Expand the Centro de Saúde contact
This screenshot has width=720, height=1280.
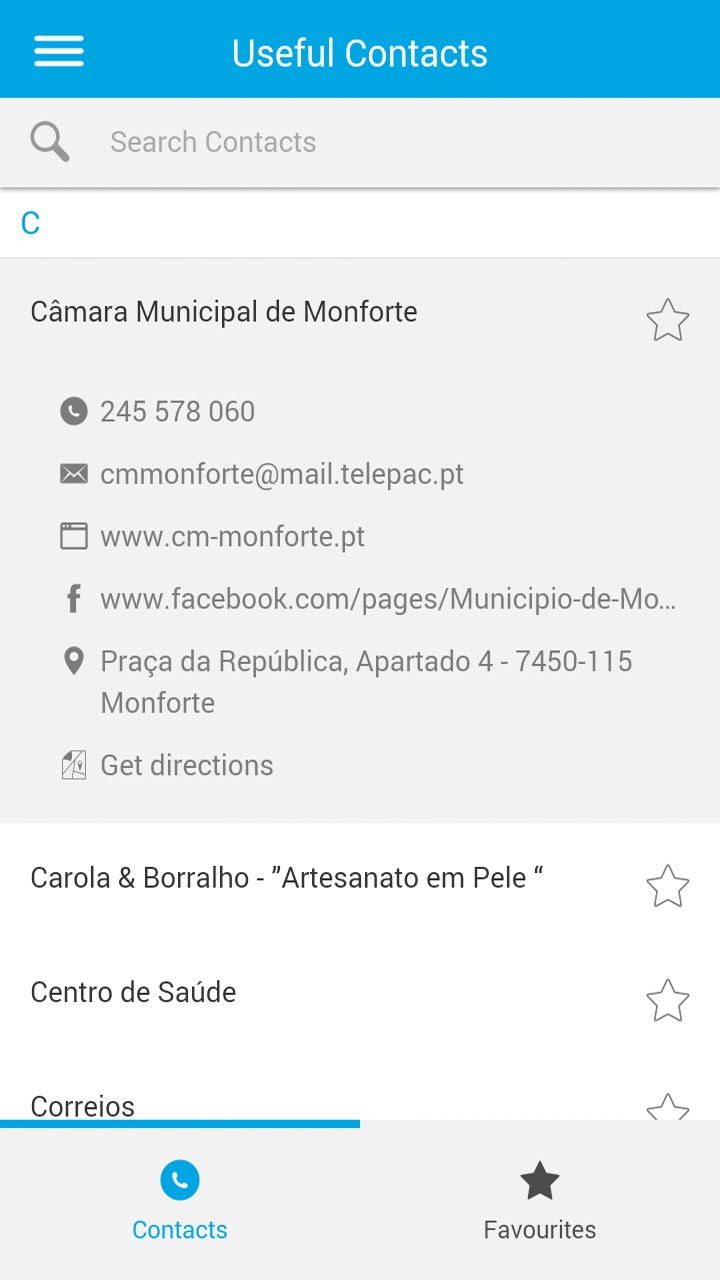pyautogui.click(x=133, y=993)
